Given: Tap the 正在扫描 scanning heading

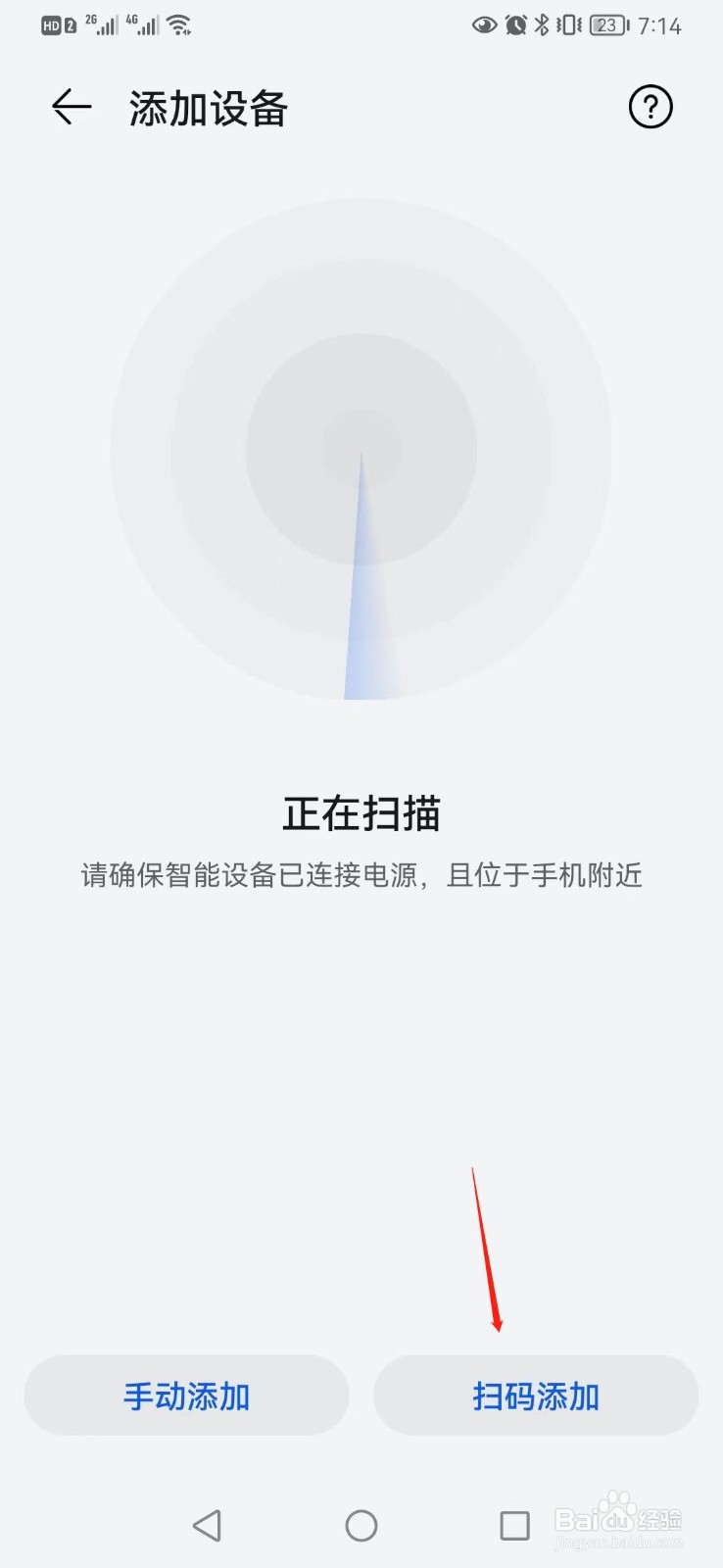Looking at the screenshot, I should point(361,812).
